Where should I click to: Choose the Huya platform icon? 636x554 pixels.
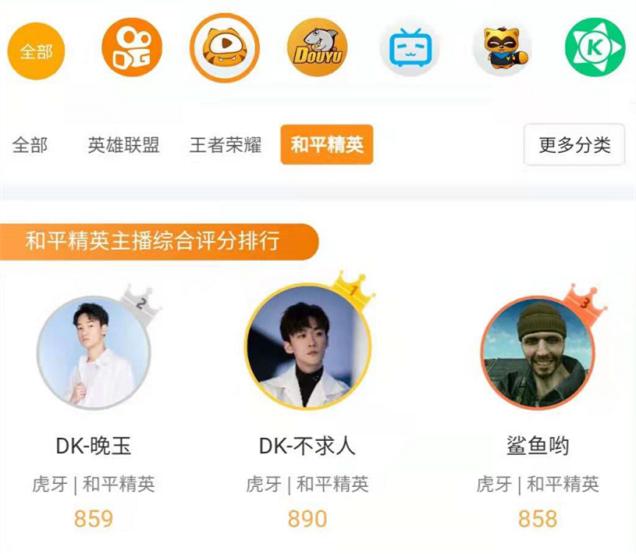[224, 48]
